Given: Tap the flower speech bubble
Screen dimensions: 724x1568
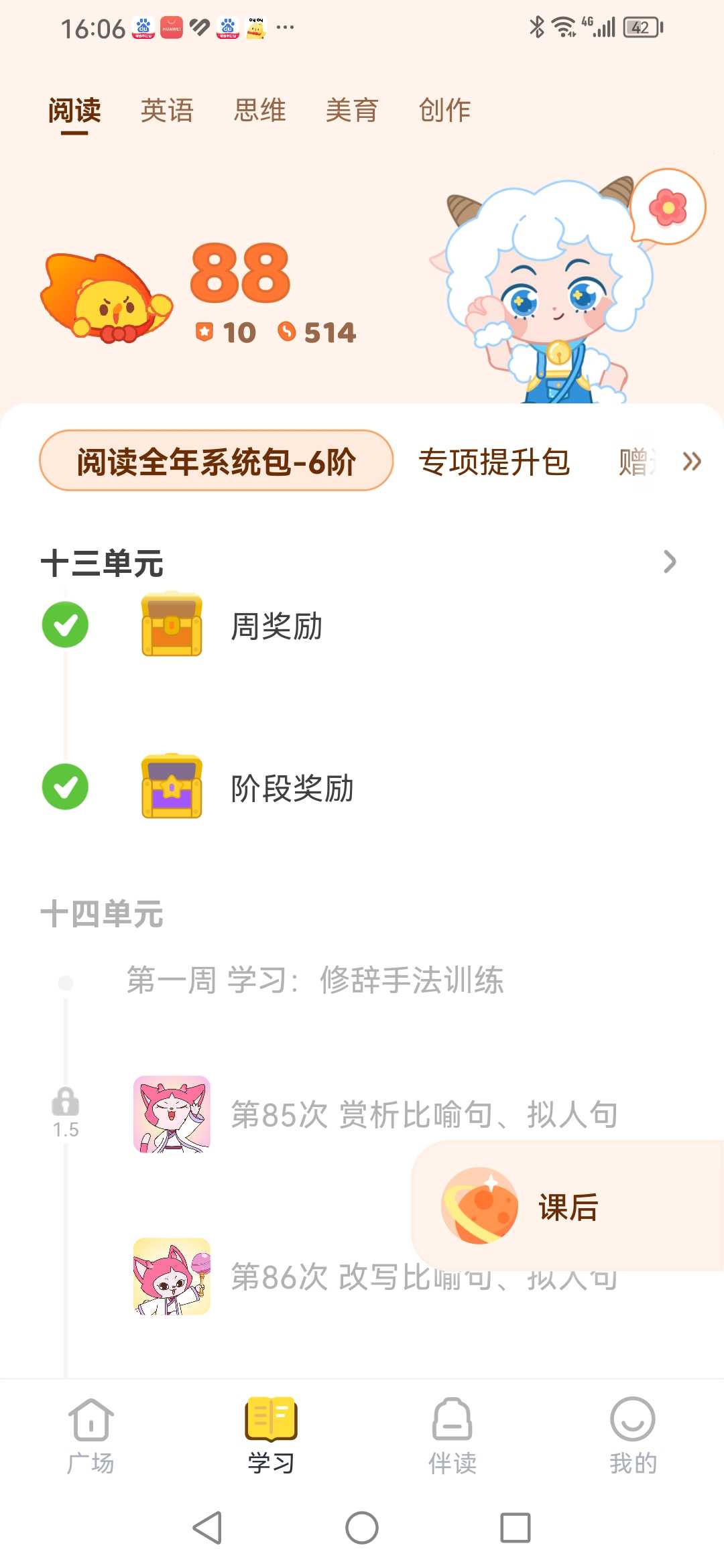Looking at the screenshot, I should coord(668,206).
